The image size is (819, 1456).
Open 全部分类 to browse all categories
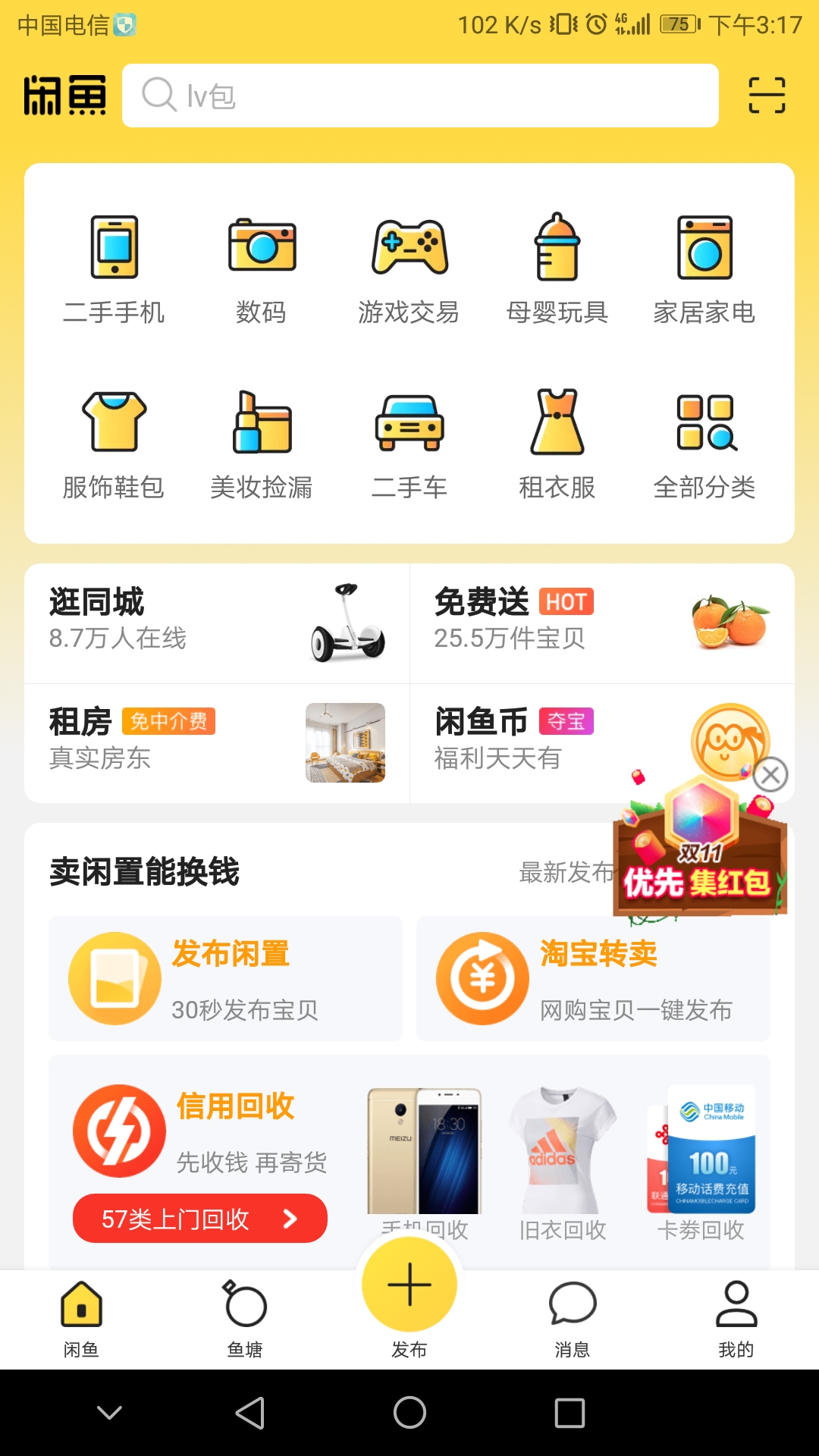click(705, 428)
